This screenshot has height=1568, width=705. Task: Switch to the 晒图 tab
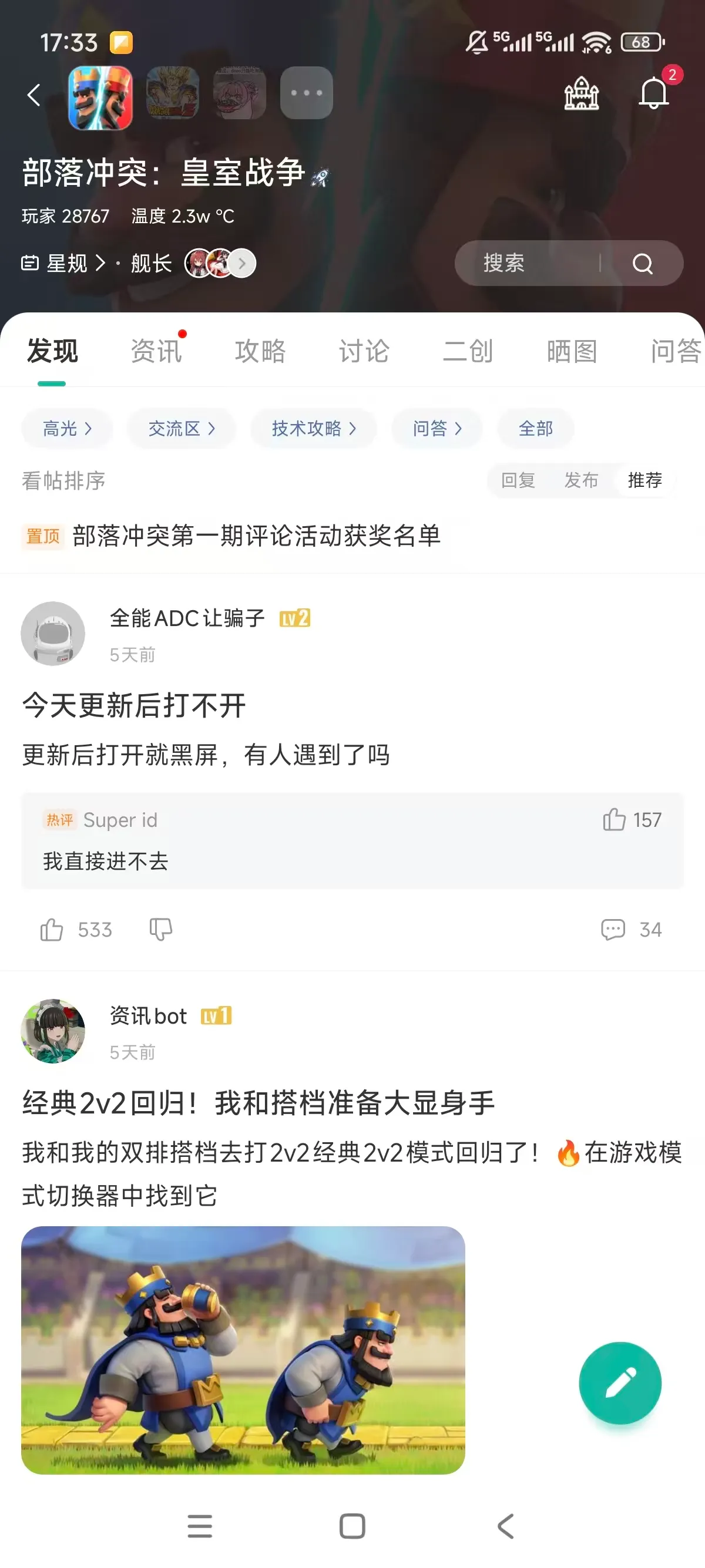pos(571,351)
